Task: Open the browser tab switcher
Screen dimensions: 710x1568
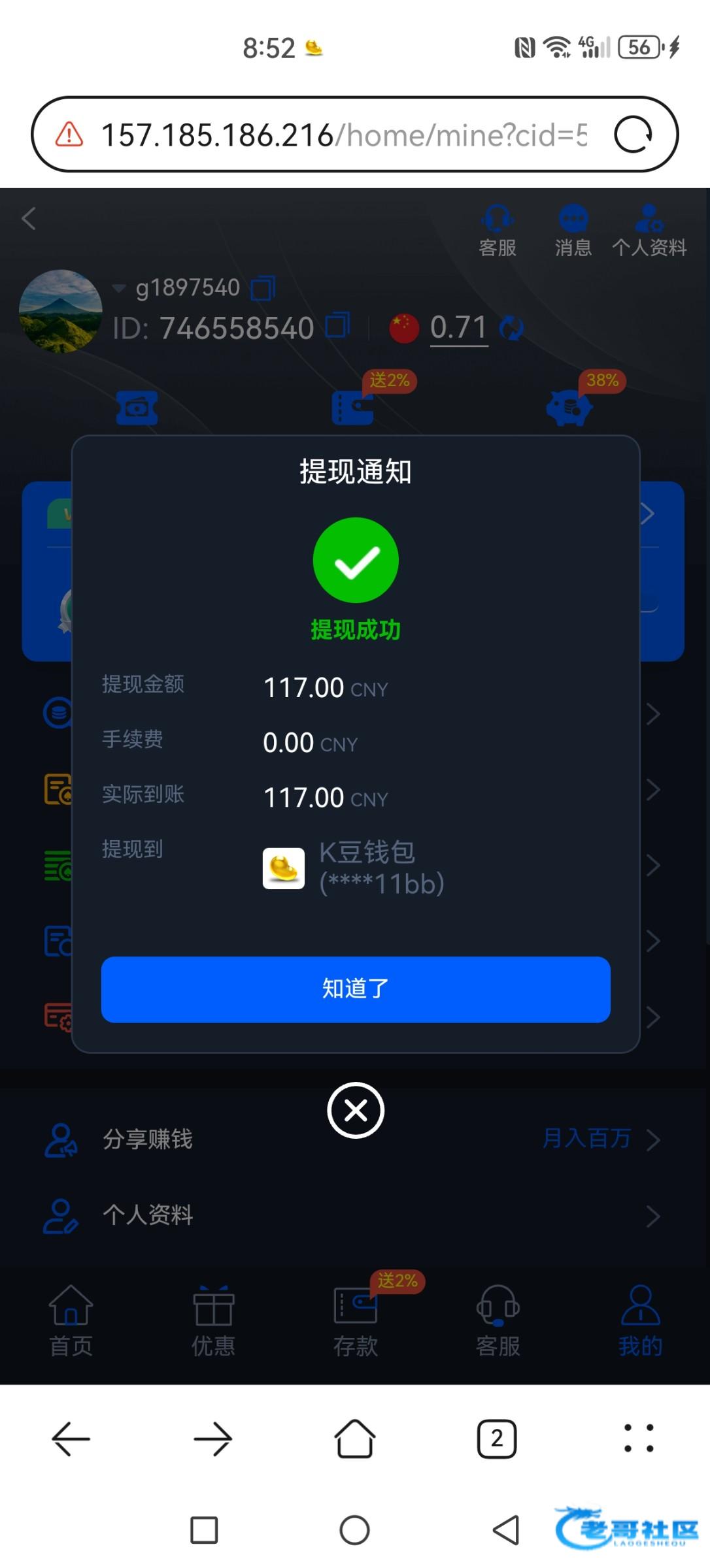Action: (x=496, y=1439)
